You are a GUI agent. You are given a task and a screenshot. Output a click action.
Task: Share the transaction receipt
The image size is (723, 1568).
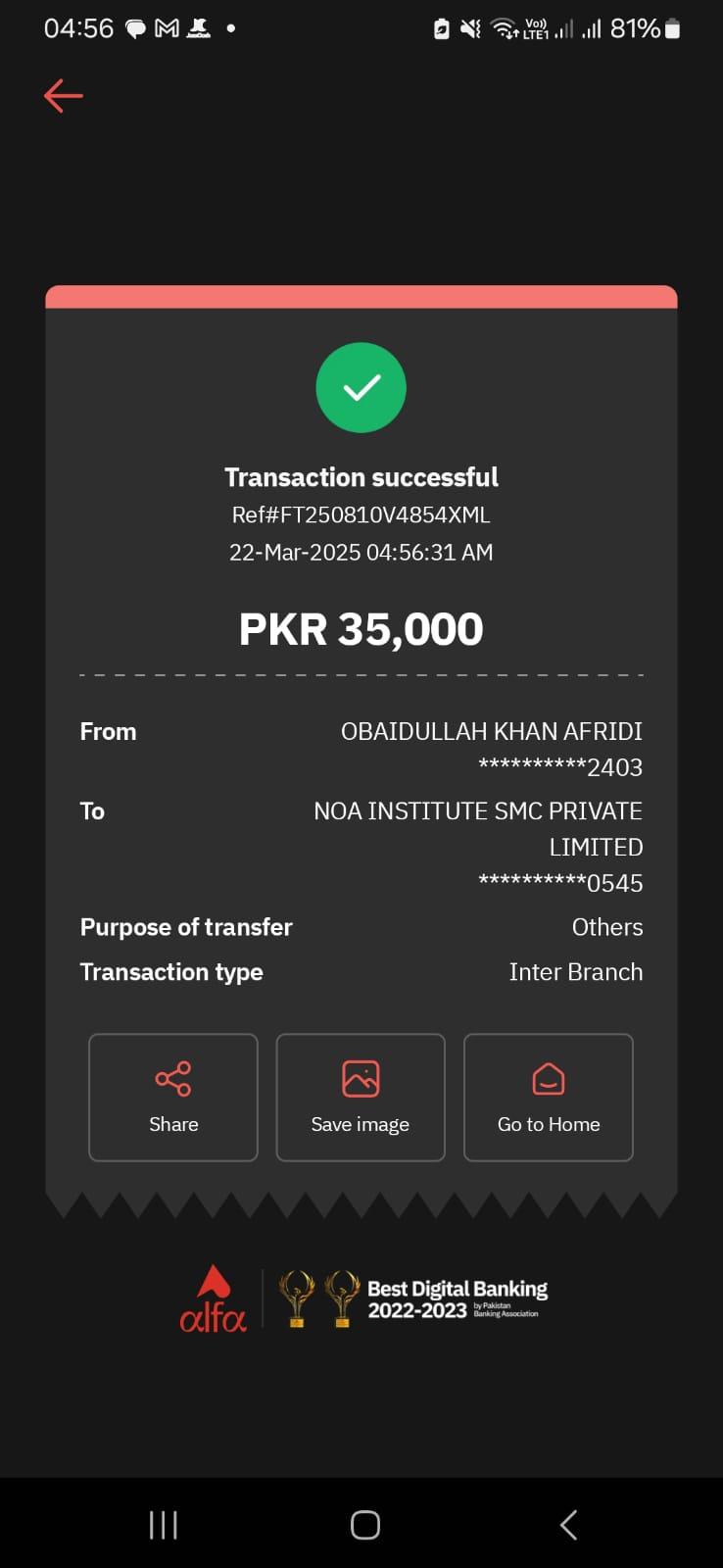(x=173, y=1098)
